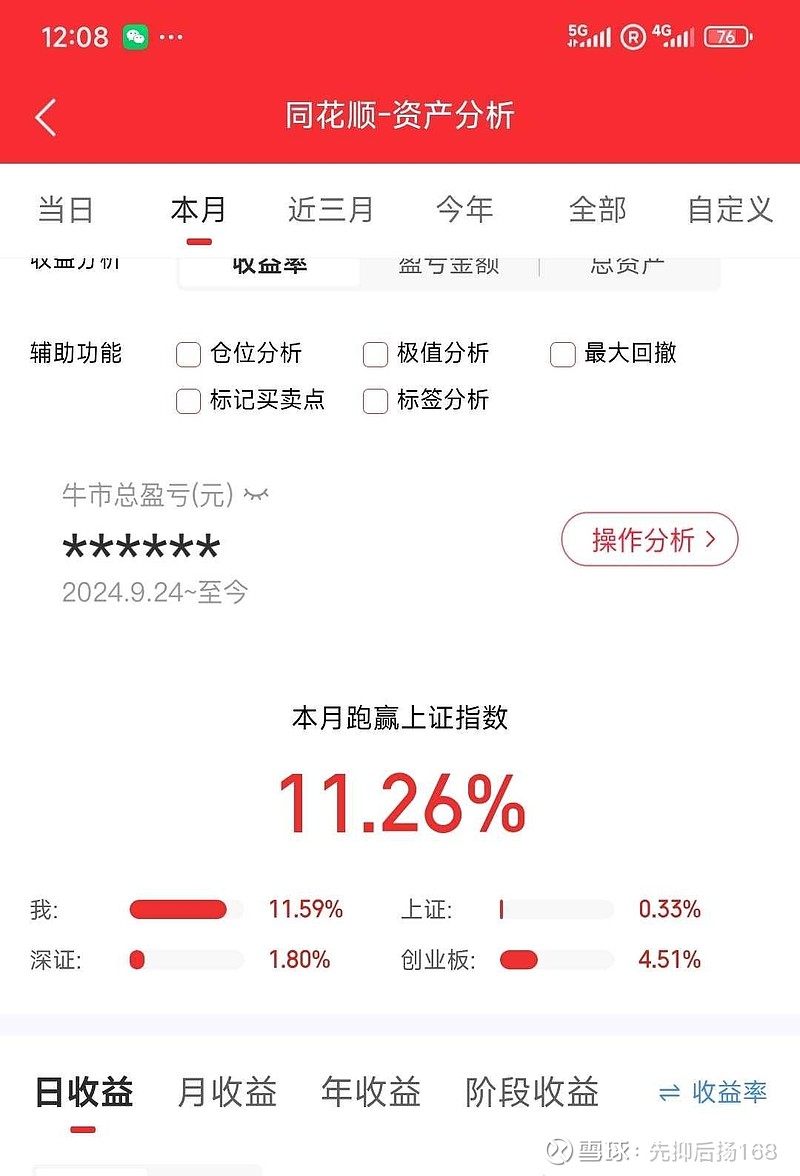Tap the battery indicator showing 76
The image size is (800, 1176).
(726, 36)
